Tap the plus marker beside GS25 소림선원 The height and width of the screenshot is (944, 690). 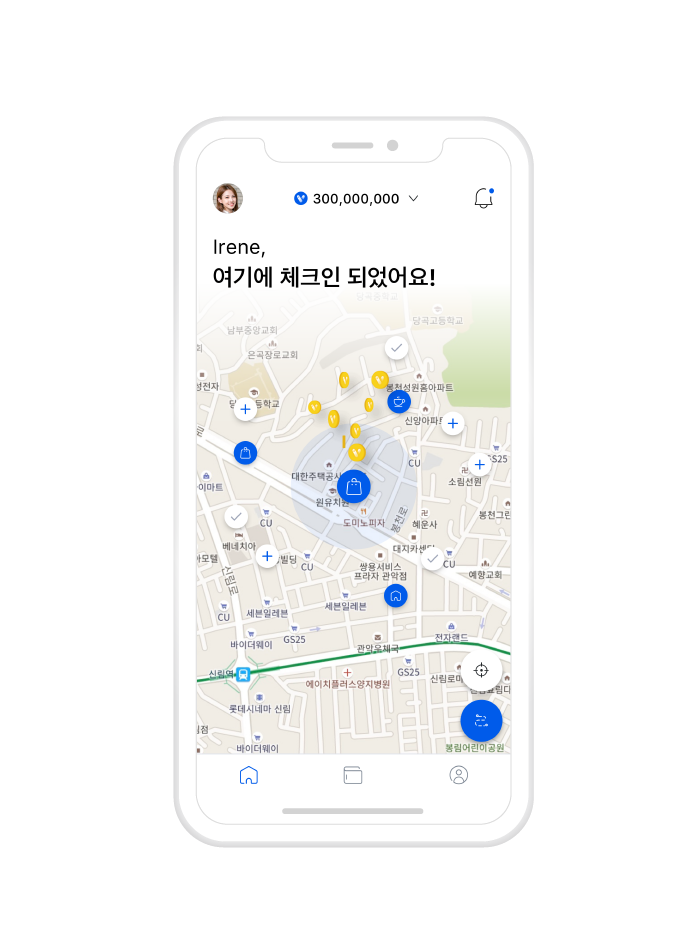pos(479,464)
